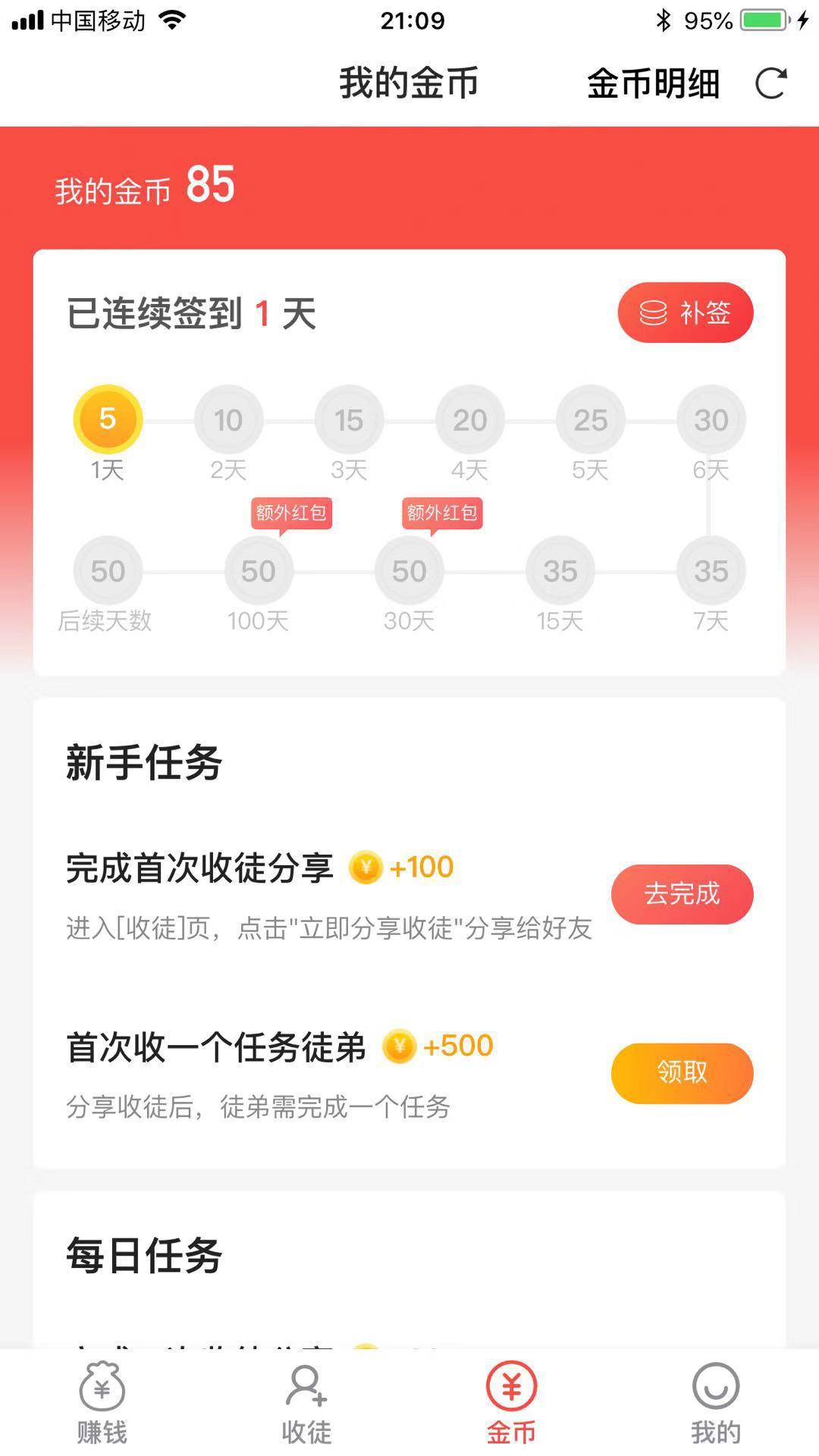819x1456 pixels.
Task: Click the coin-stack icon inside 补签 button
Action: click(x=652, y=312)
